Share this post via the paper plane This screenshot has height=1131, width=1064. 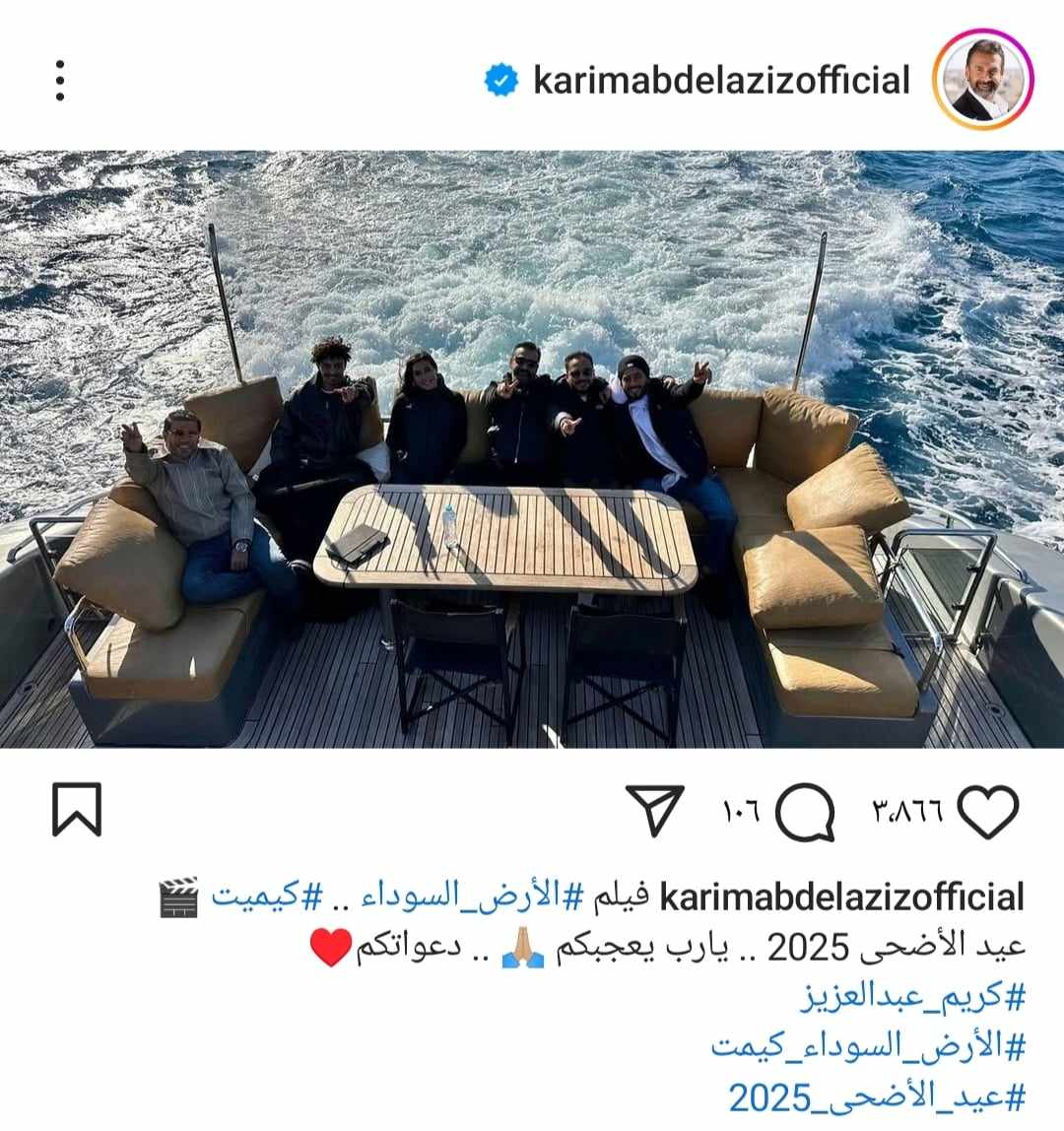point(654,812)
